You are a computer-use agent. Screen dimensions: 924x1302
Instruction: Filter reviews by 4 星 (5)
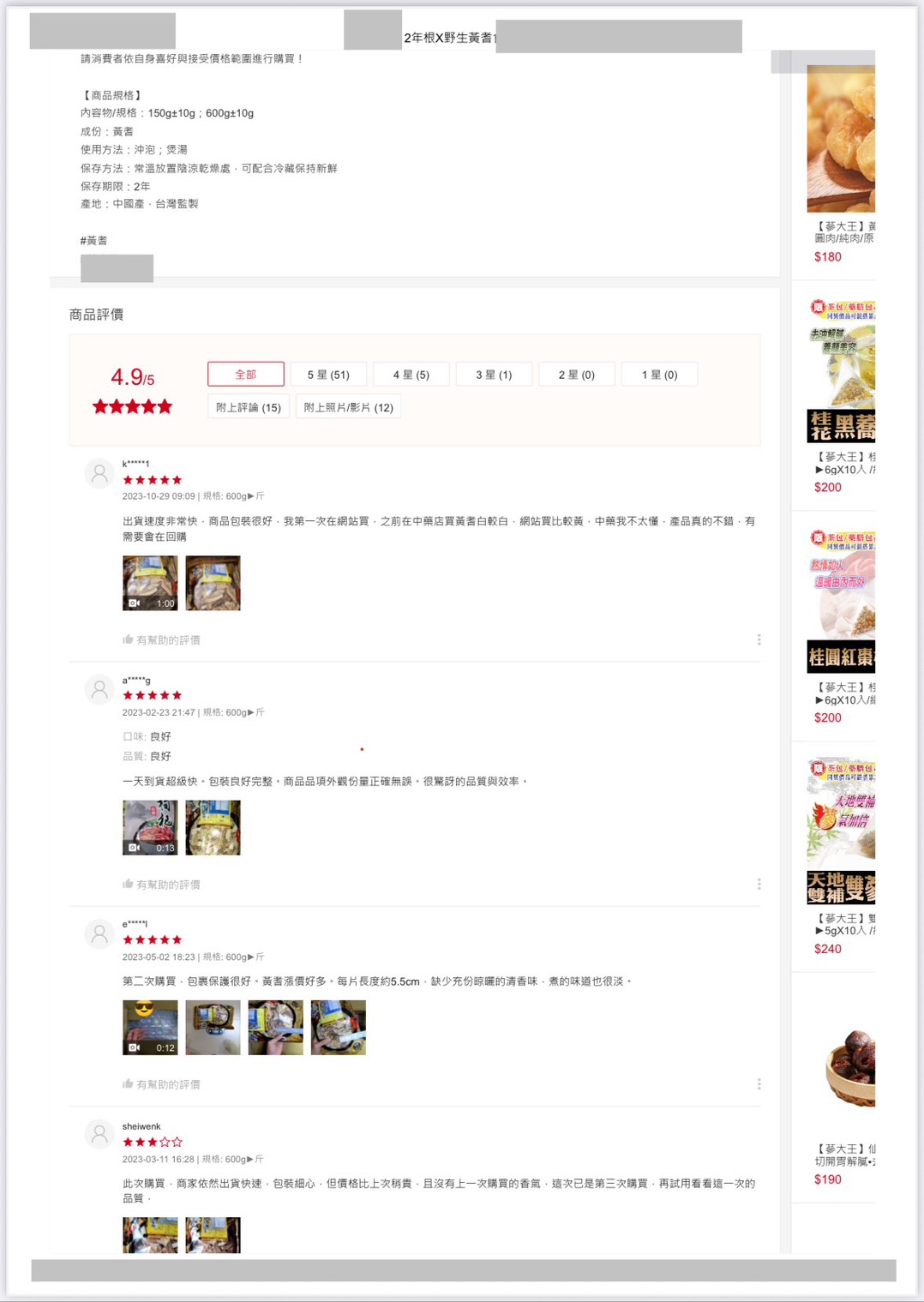click(411, 375)
